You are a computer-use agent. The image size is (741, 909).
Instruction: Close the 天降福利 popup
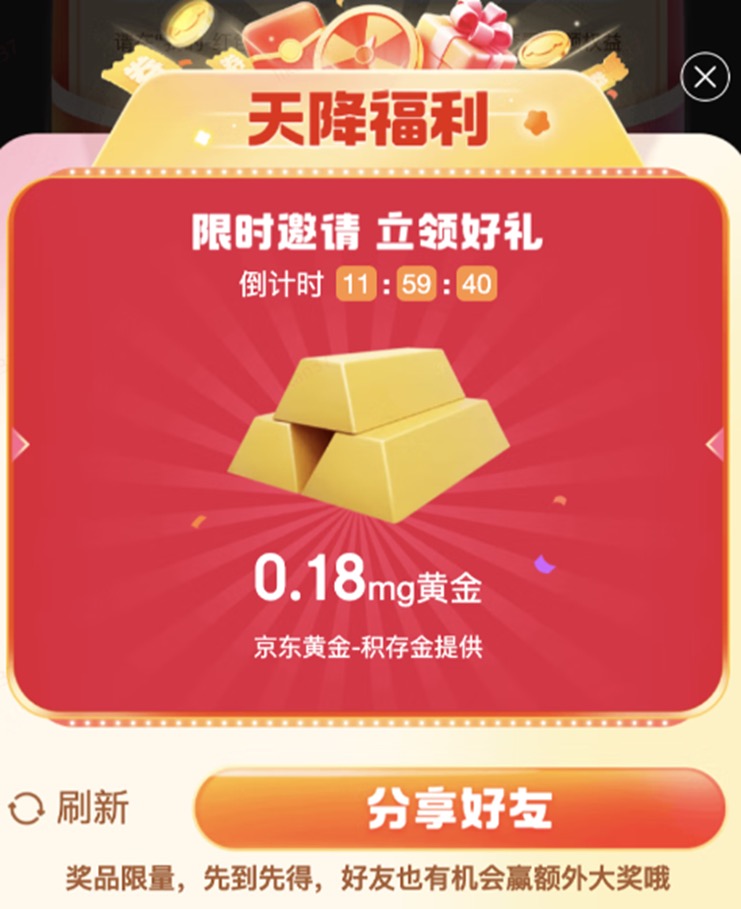pos(704,77)
